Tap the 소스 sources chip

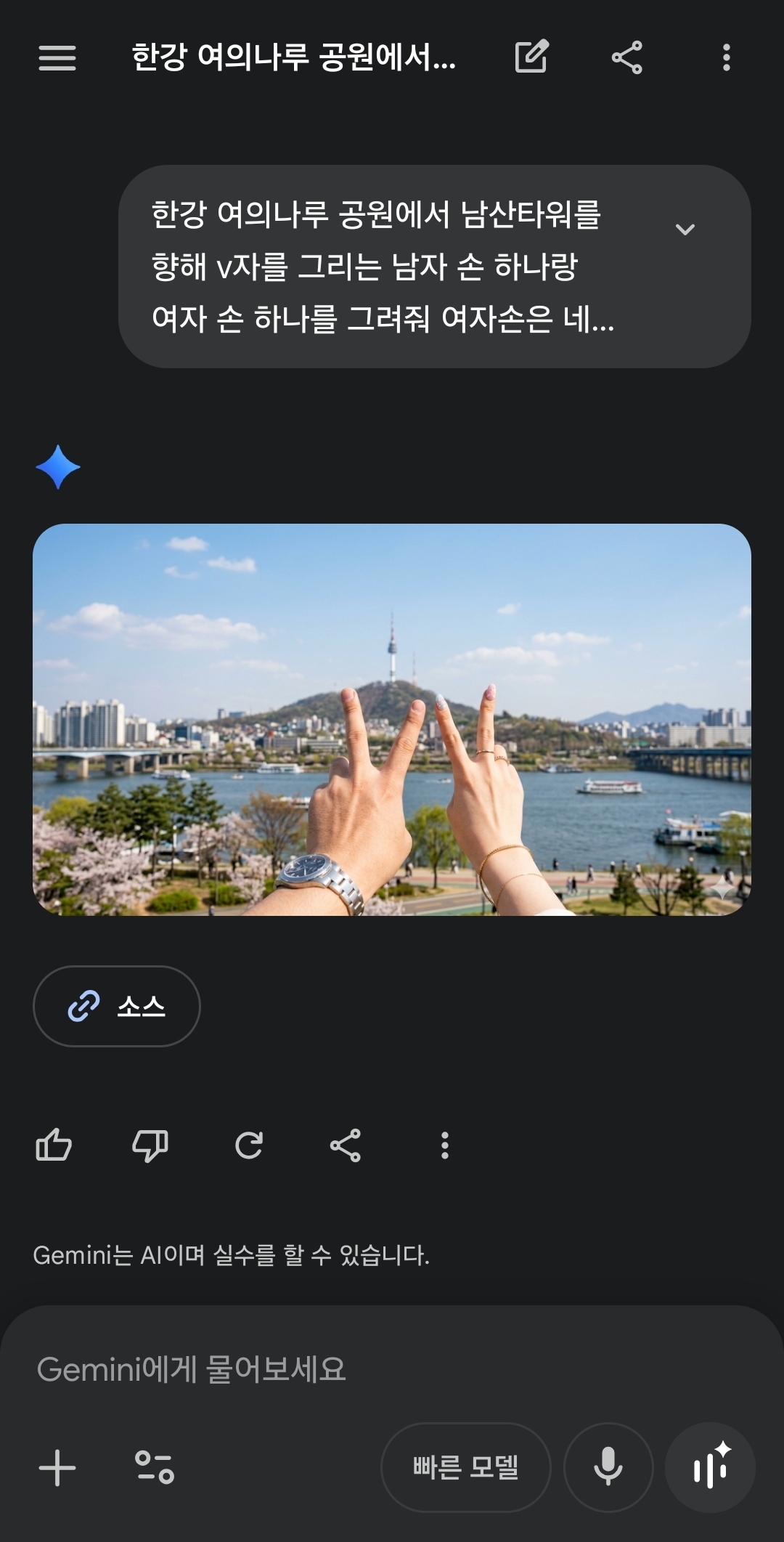click(117, 1006)
